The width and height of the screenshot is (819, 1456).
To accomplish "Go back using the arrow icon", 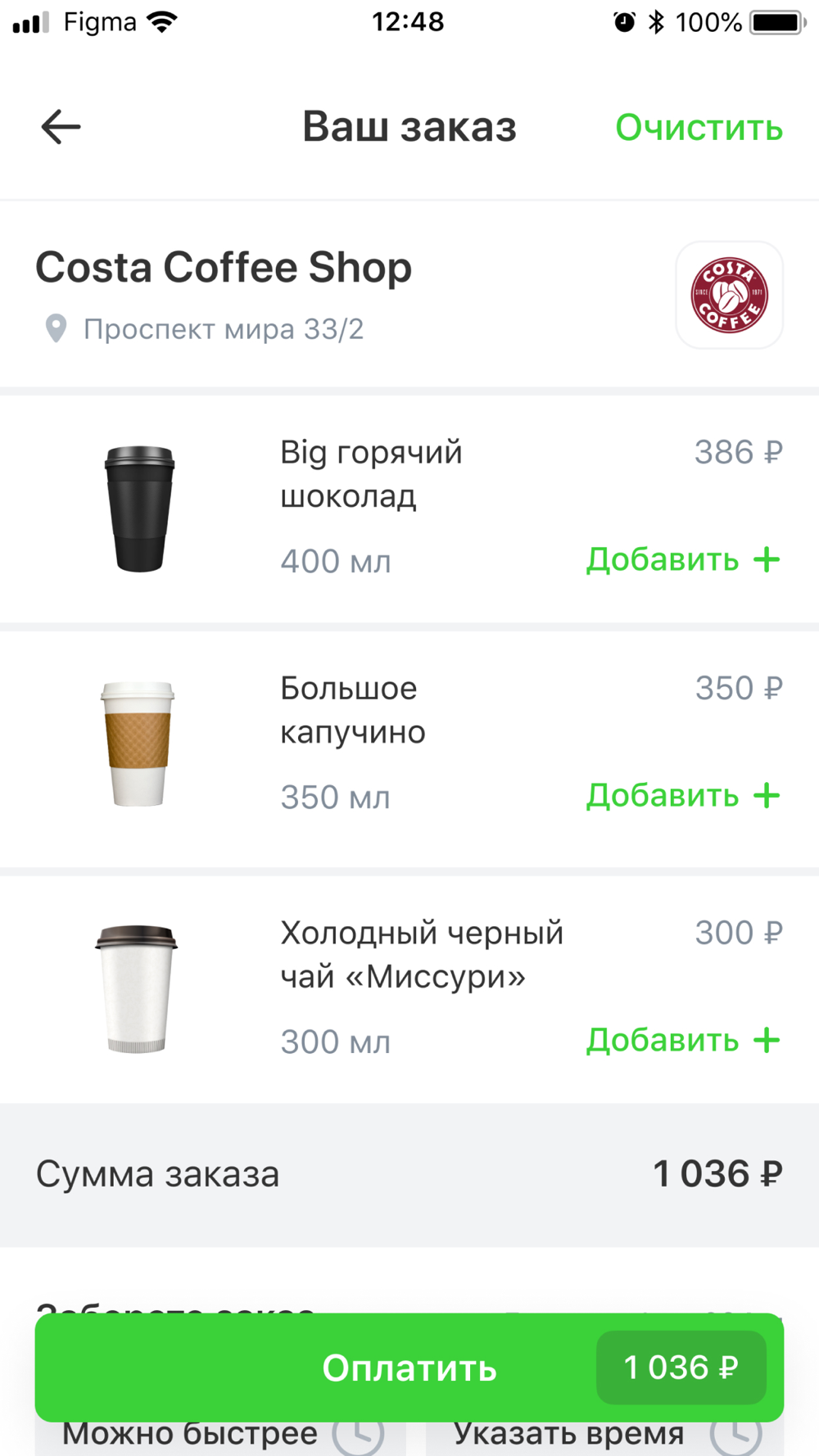I will pyautogui.click(x=61, y=128).
